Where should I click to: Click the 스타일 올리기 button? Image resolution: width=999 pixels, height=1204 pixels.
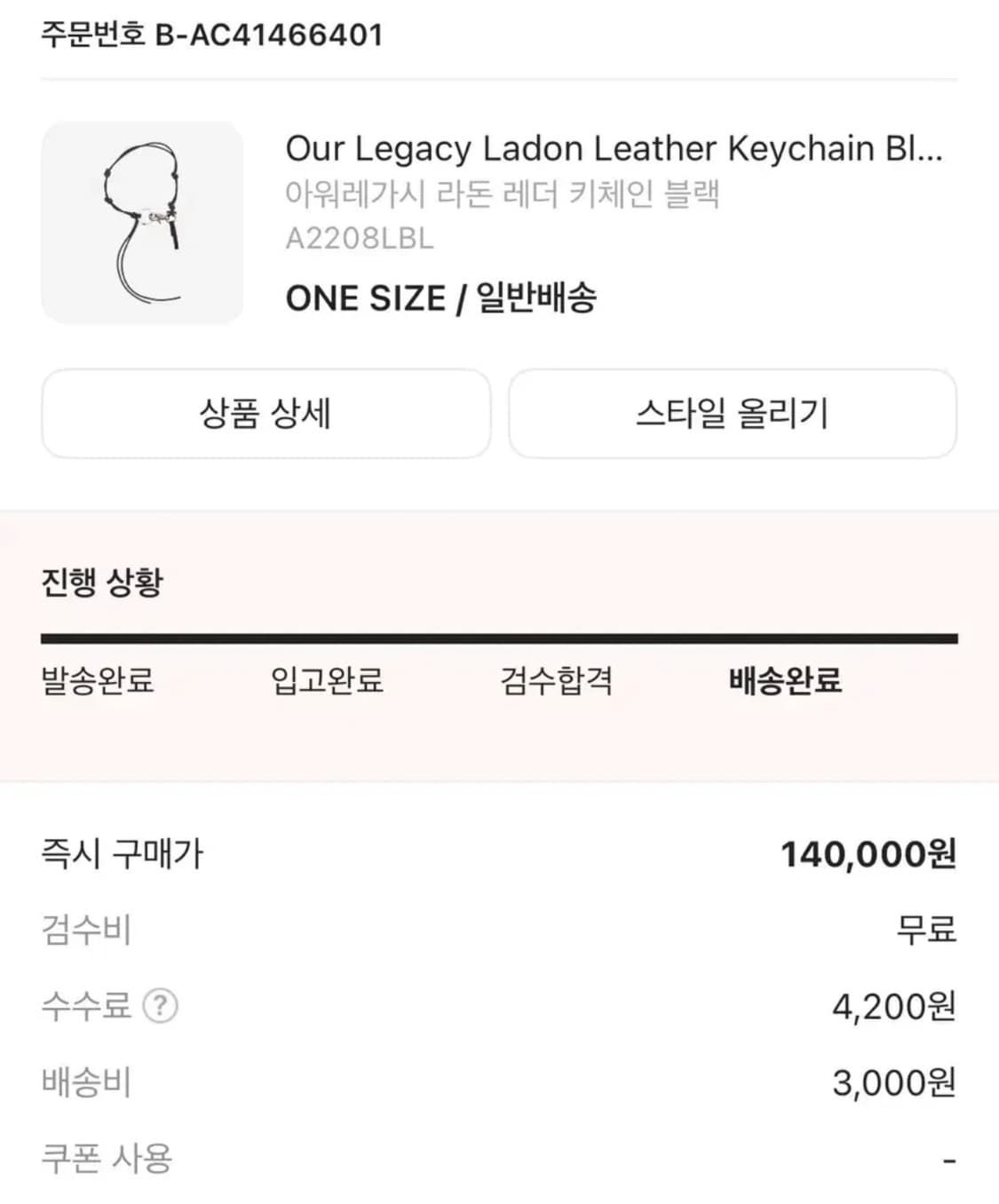733,415
